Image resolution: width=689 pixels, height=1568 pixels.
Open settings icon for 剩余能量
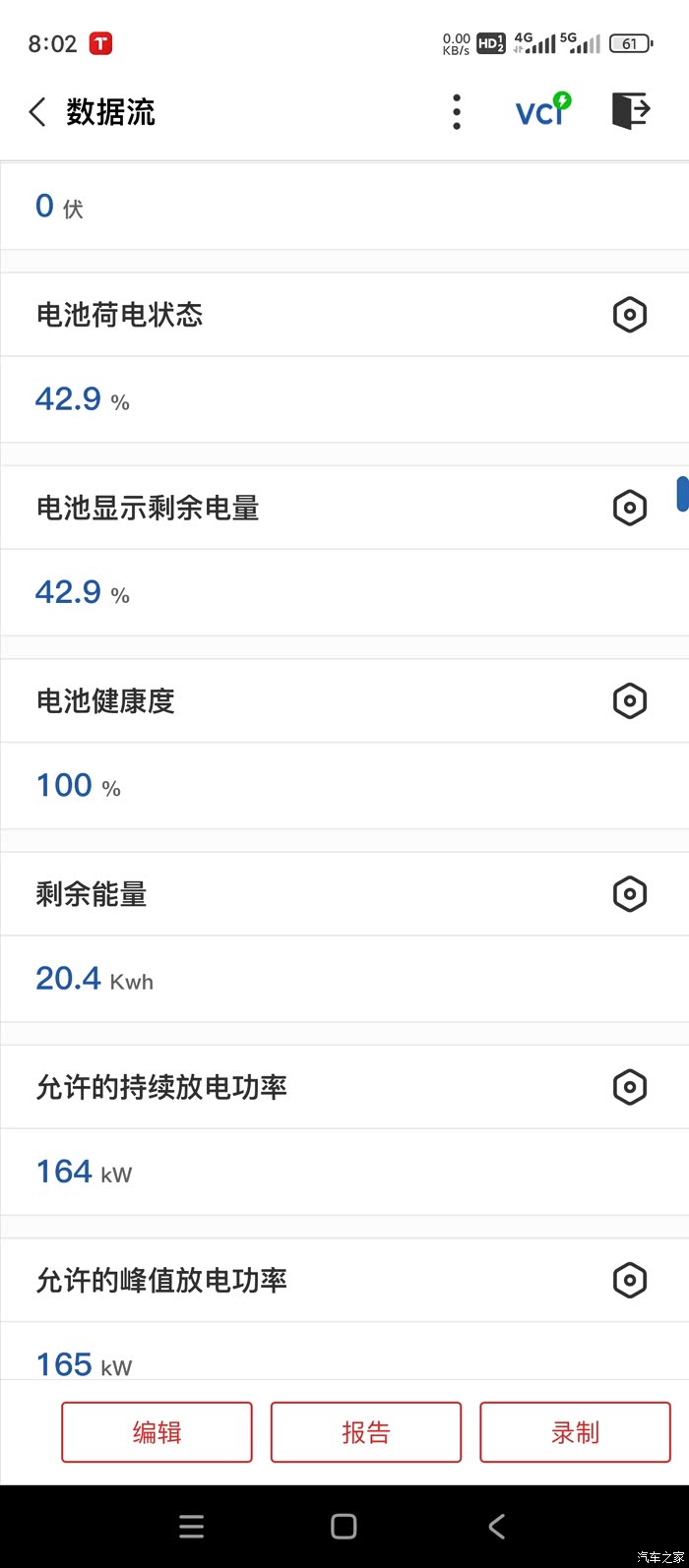(x=630, y=893)
